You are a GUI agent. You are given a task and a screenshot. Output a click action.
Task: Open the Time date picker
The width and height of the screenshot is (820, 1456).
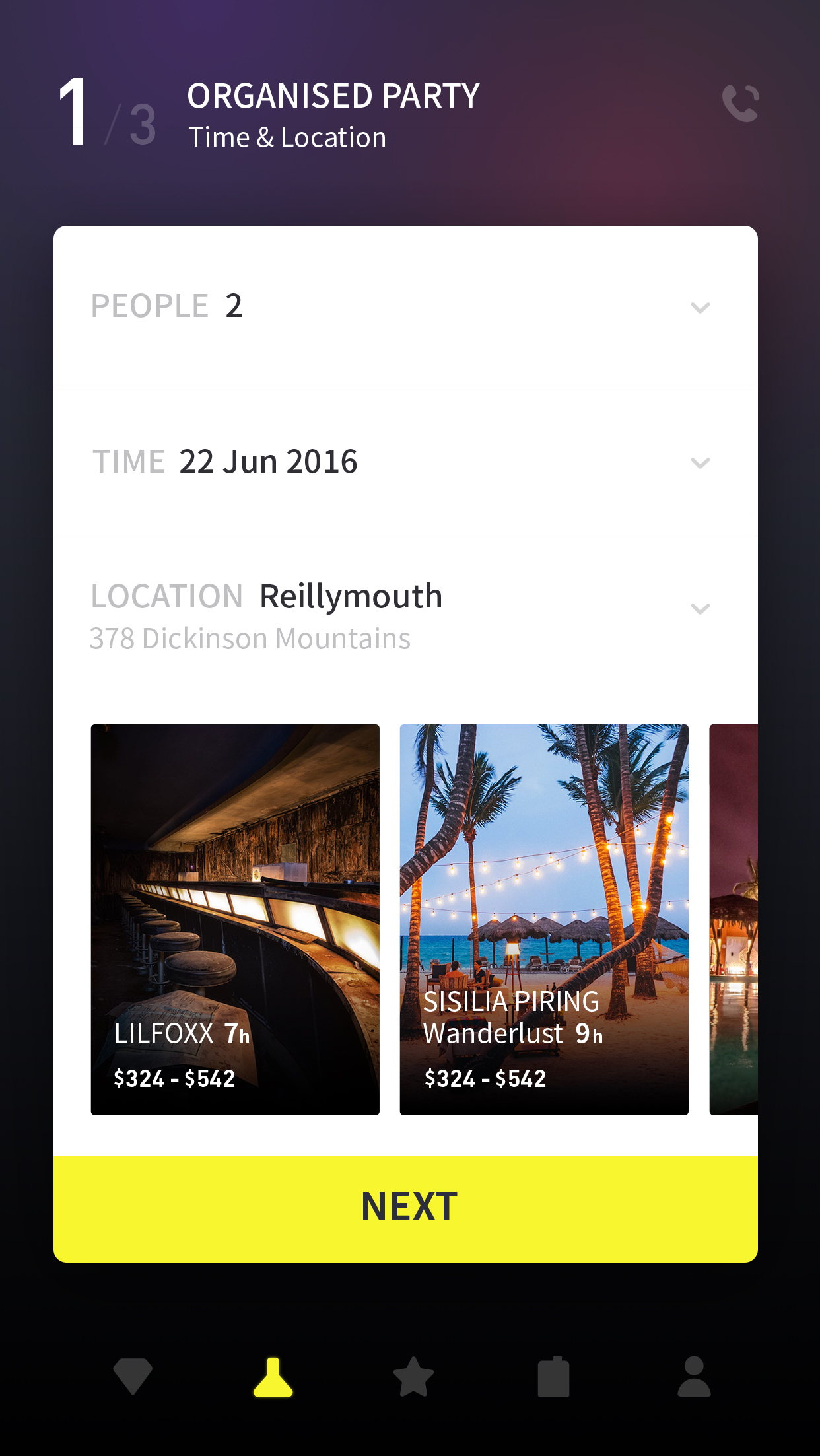pos(700,462)
